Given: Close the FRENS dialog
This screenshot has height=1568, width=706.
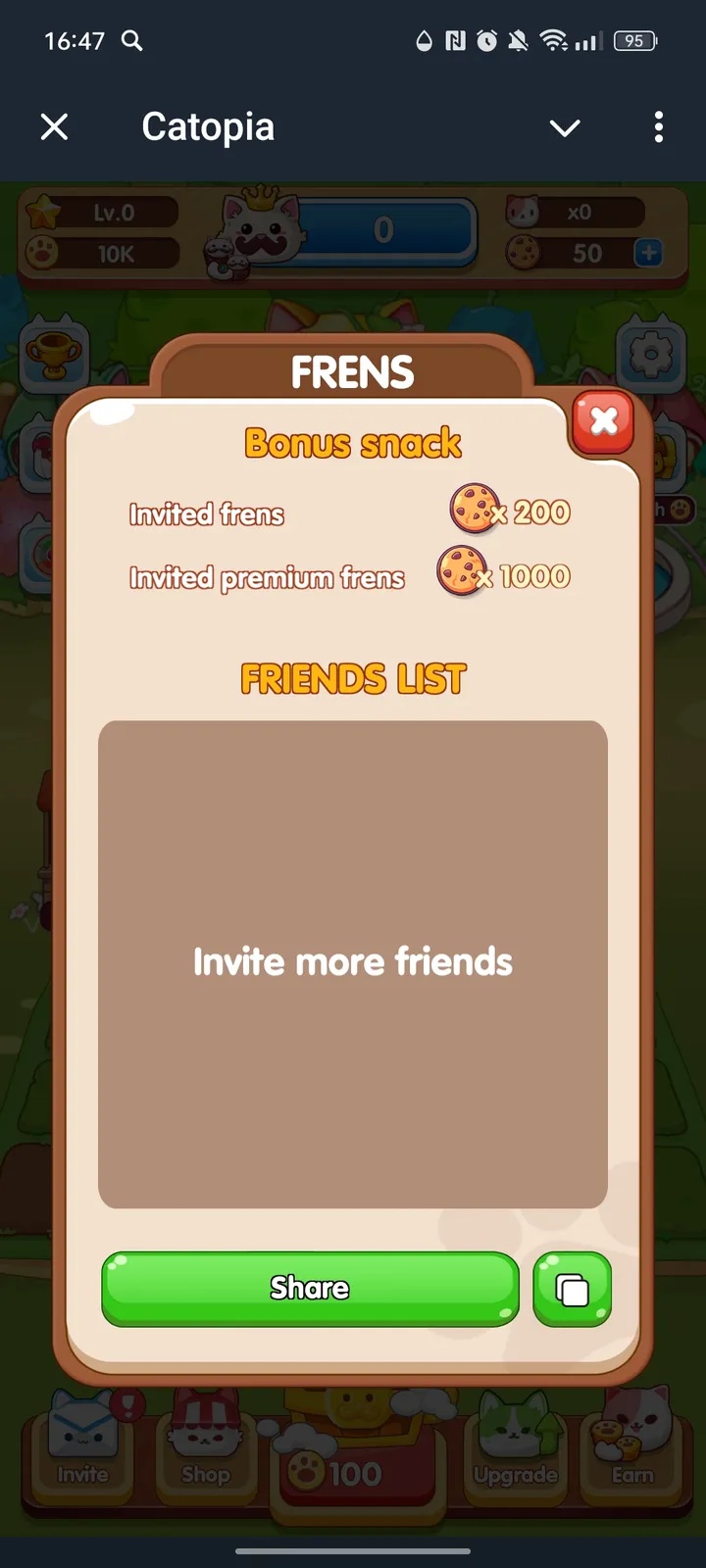Looking at the screenshot, I should [603, 421].
